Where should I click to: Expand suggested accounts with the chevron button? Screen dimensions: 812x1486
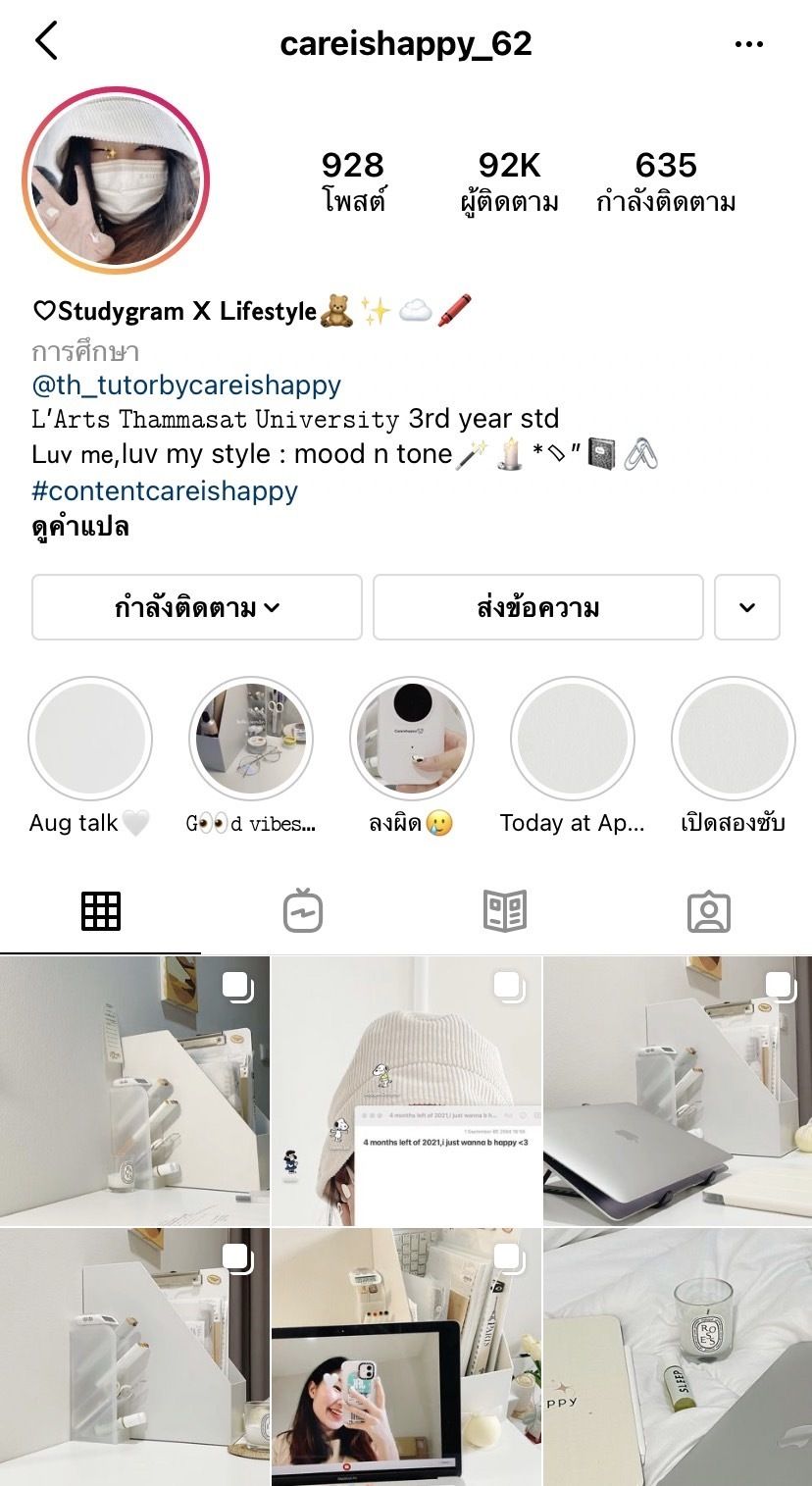coord(746,607)
